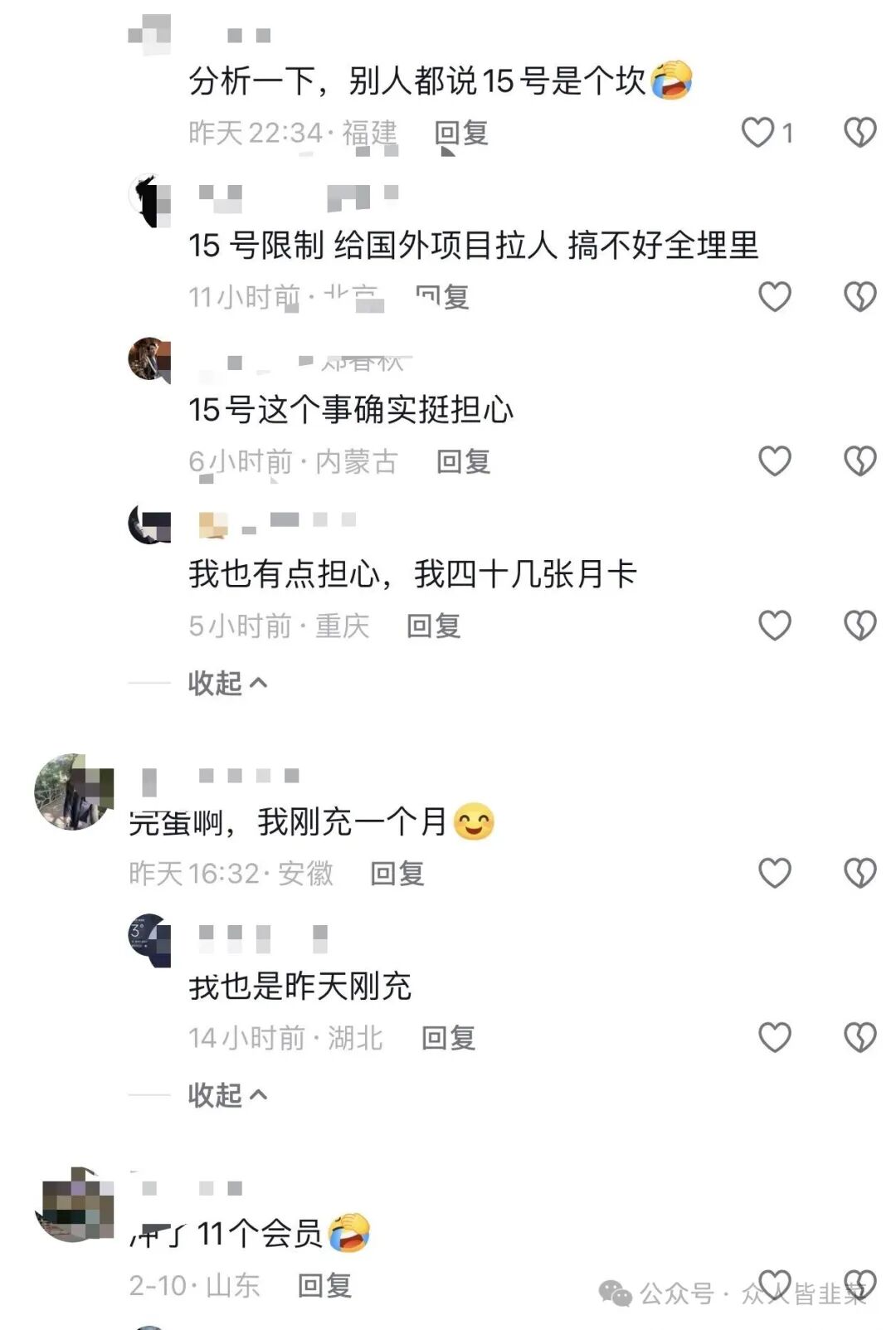Dislike the comment 我也是昨天刚充
Image resolution: width=896 pixels, height=1330 pixels.
coord(859,1037)
